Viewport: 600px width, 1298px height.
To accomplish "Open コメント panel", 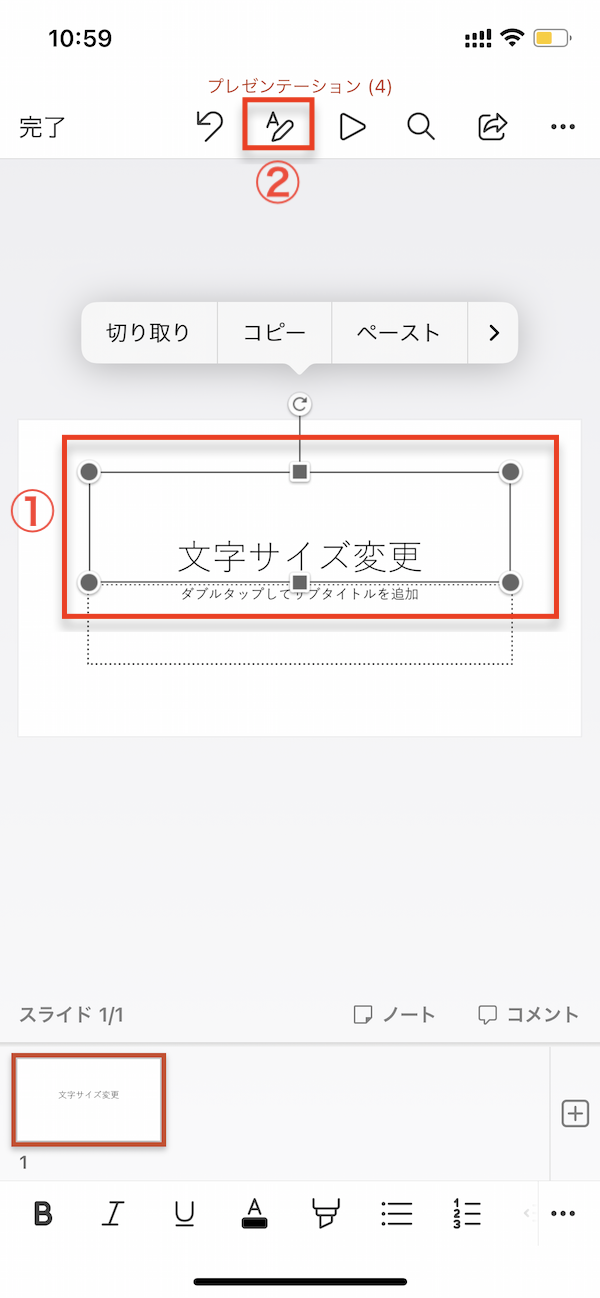I will [529, 1014].
